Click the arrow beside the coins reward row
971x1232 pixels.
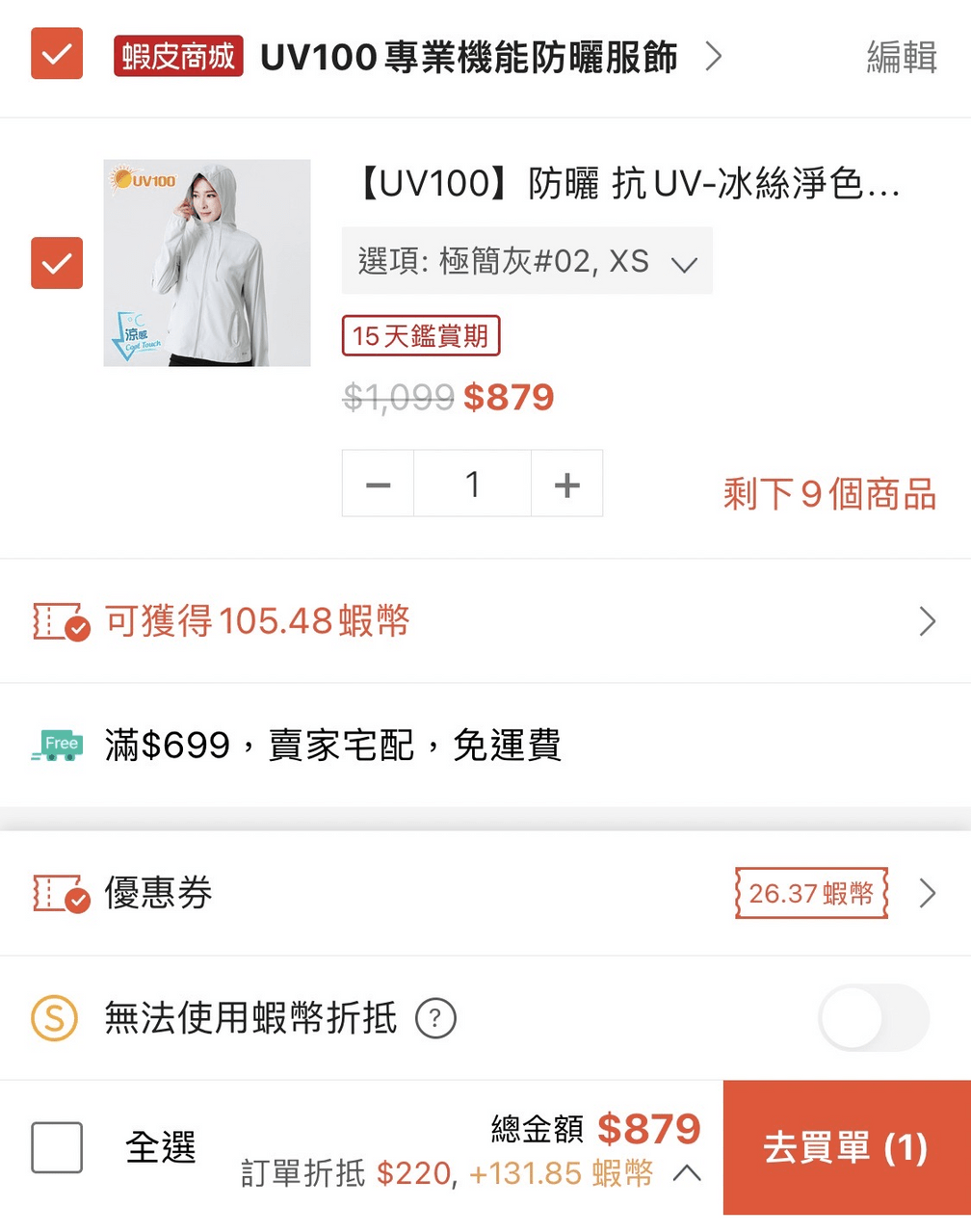pyautogui.click(x=928, y=620)
